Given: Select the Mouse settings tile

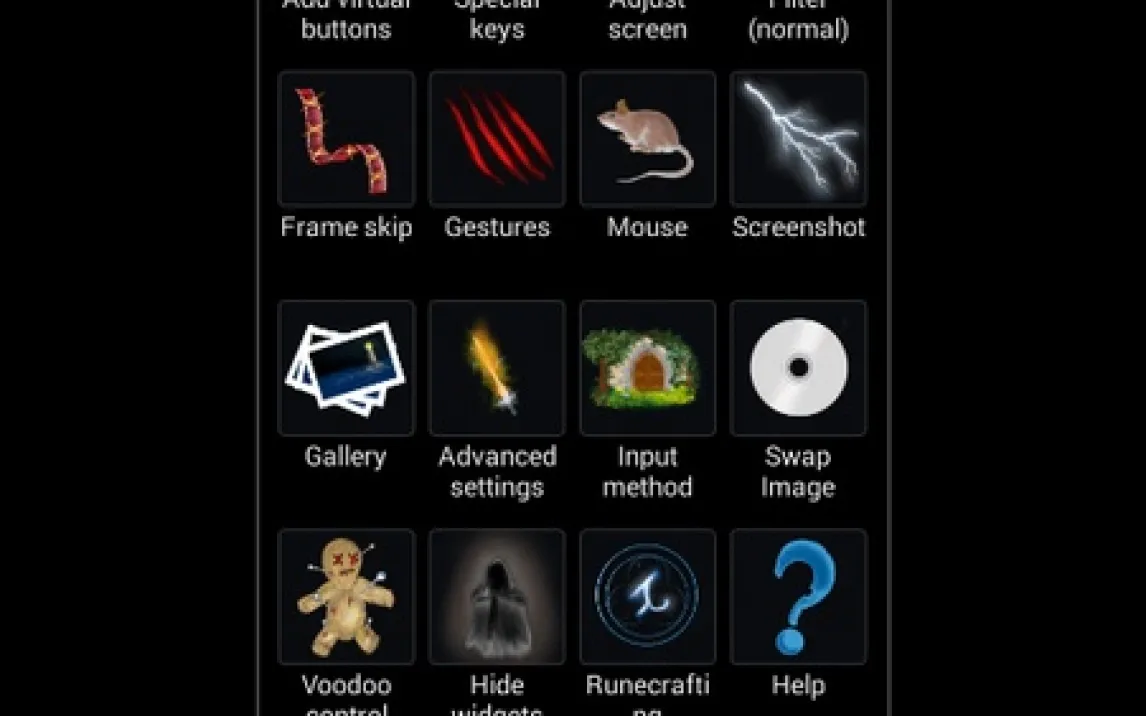Looking at the screenshot, I should (x=648, y=139).
